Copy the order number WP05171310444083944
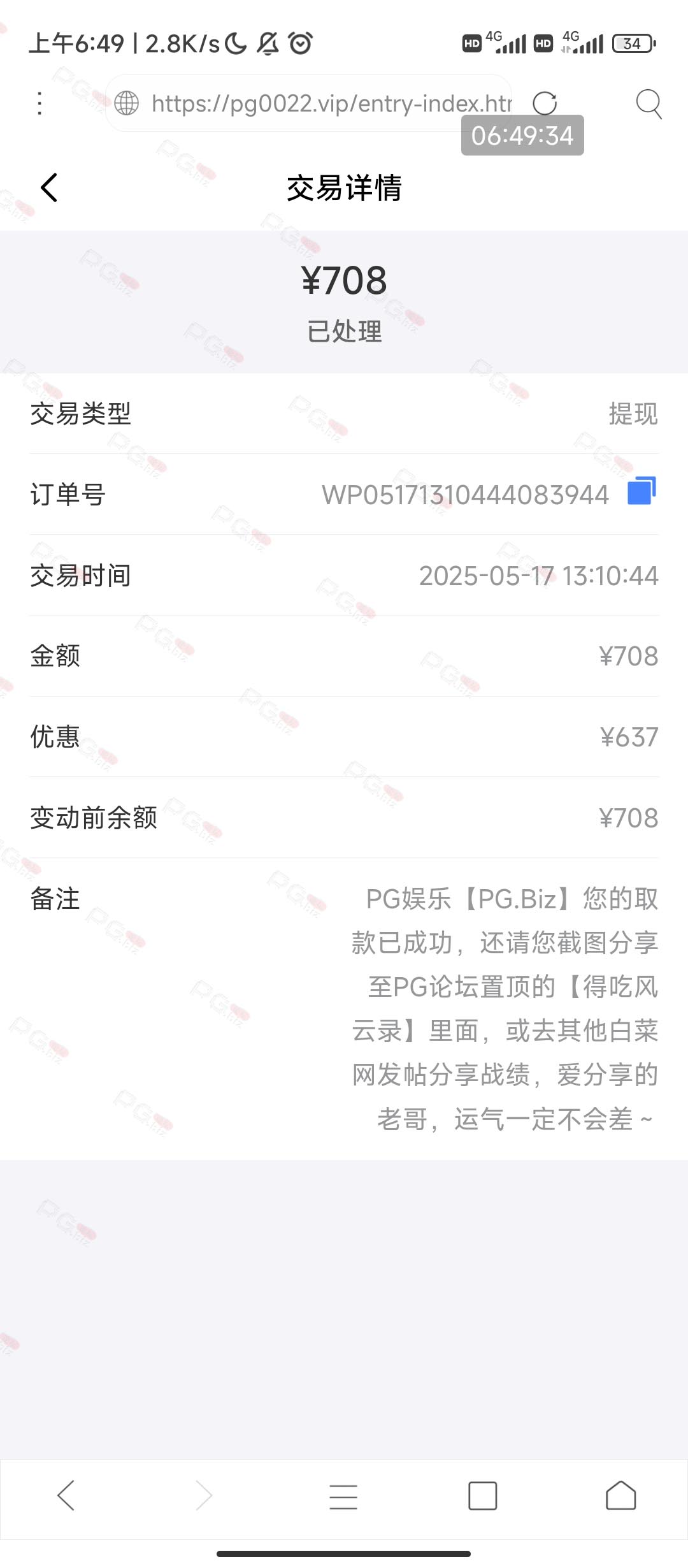The width and height of the screenshot is (688, 1568). click(x=641, y=491)
